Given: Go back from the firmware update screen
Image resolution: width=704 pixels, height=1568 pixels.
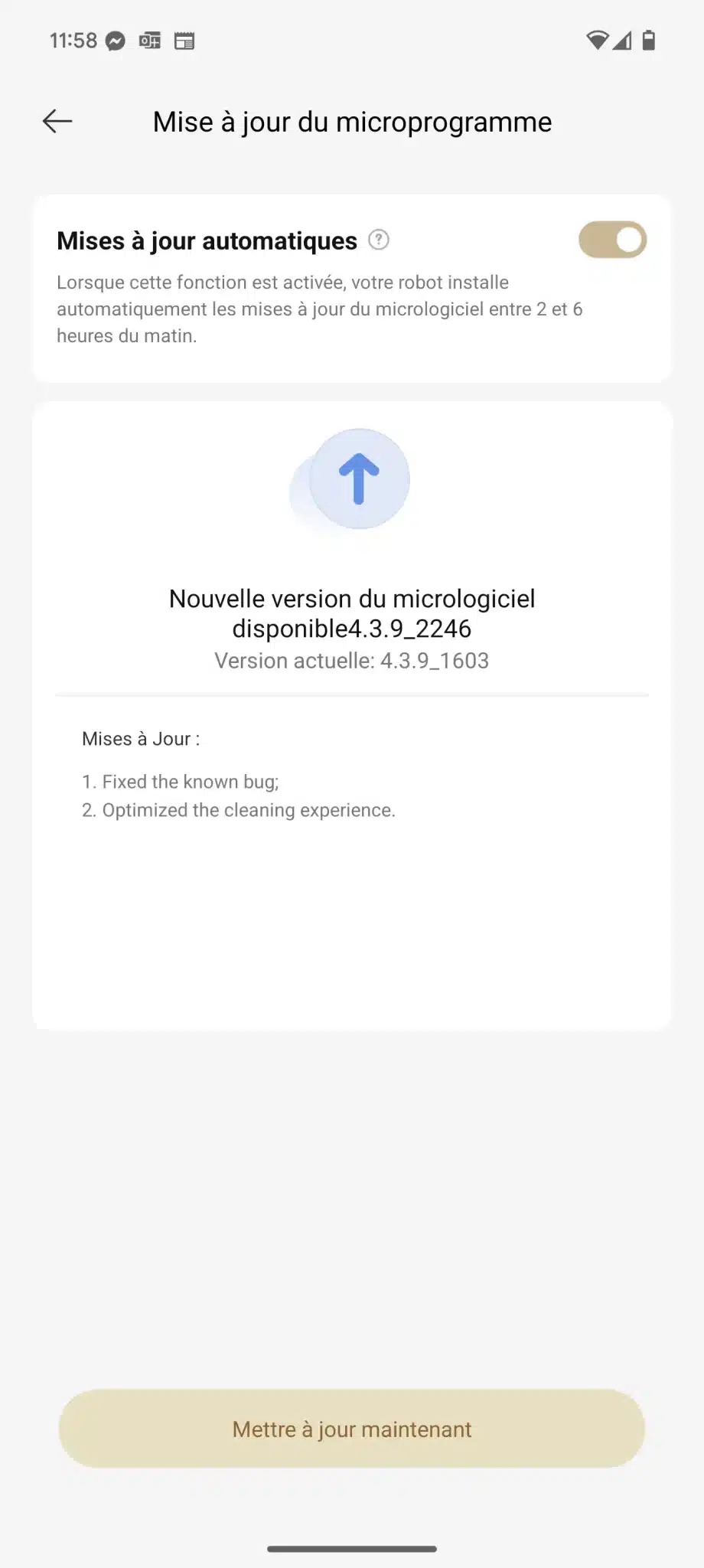Looking at the screenshot, I should point(57,121).
